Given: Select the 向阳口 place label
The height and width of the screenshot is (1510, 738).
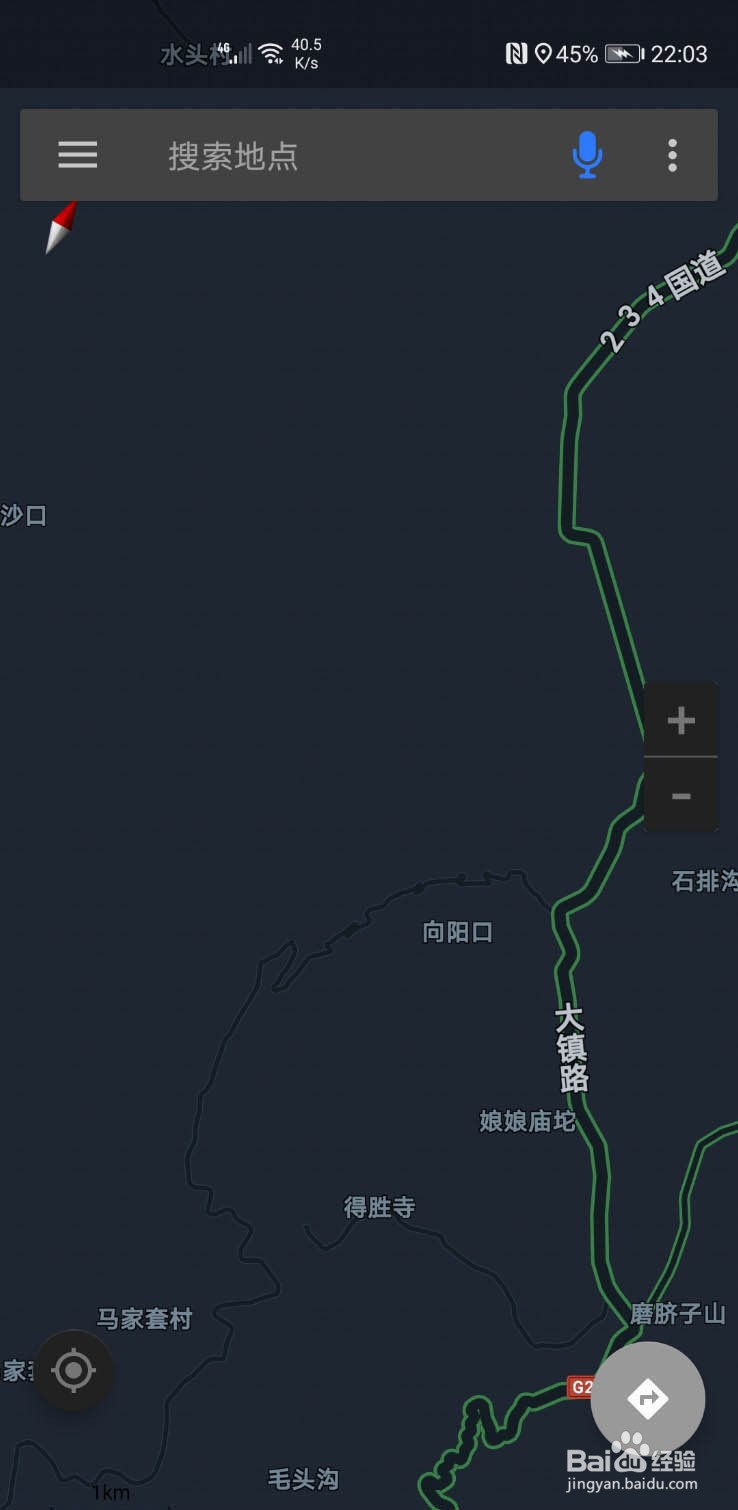Looking at the screenshot, I should 457,931.
